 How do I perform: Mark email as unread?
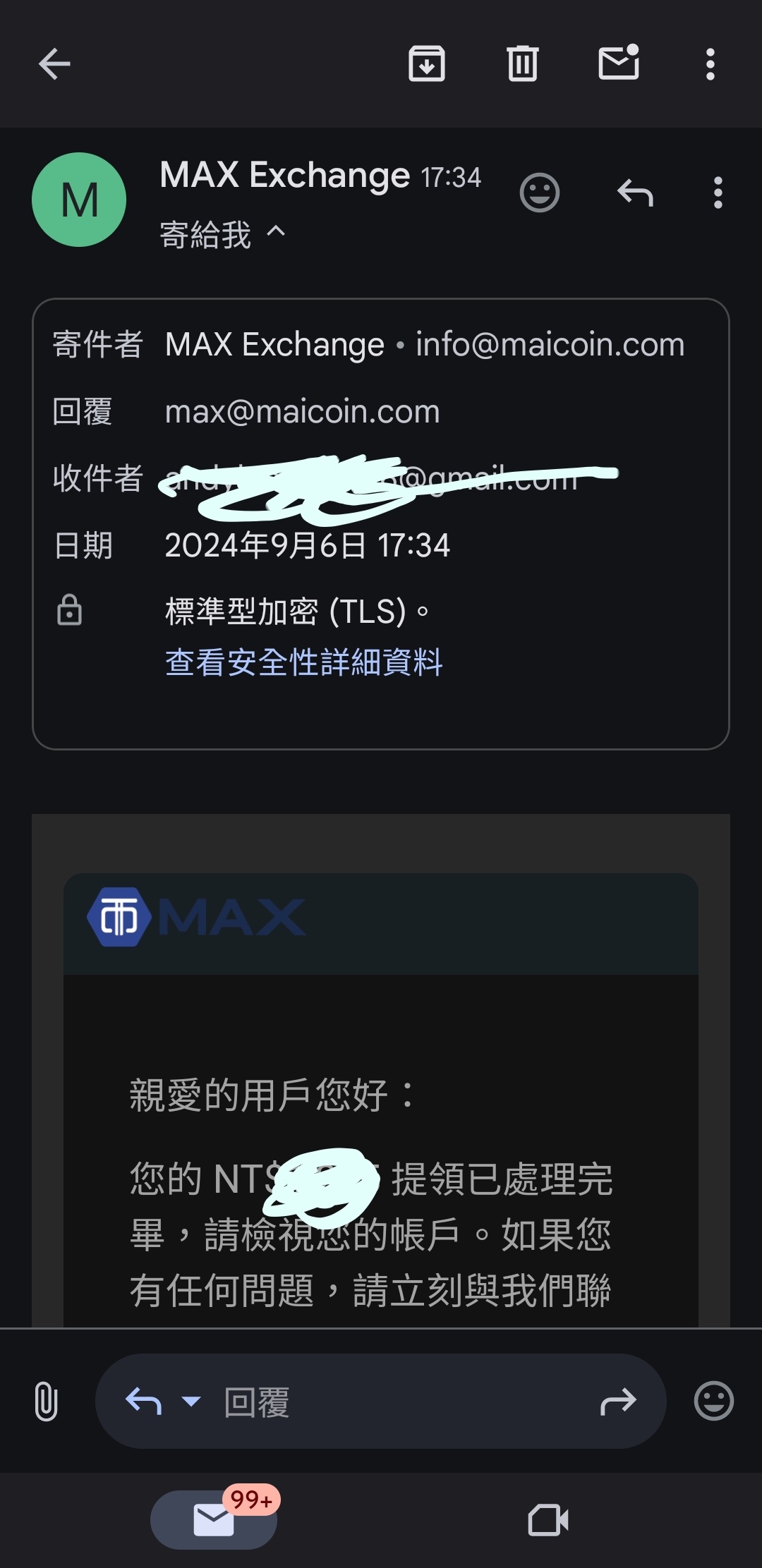pos(619,63)
